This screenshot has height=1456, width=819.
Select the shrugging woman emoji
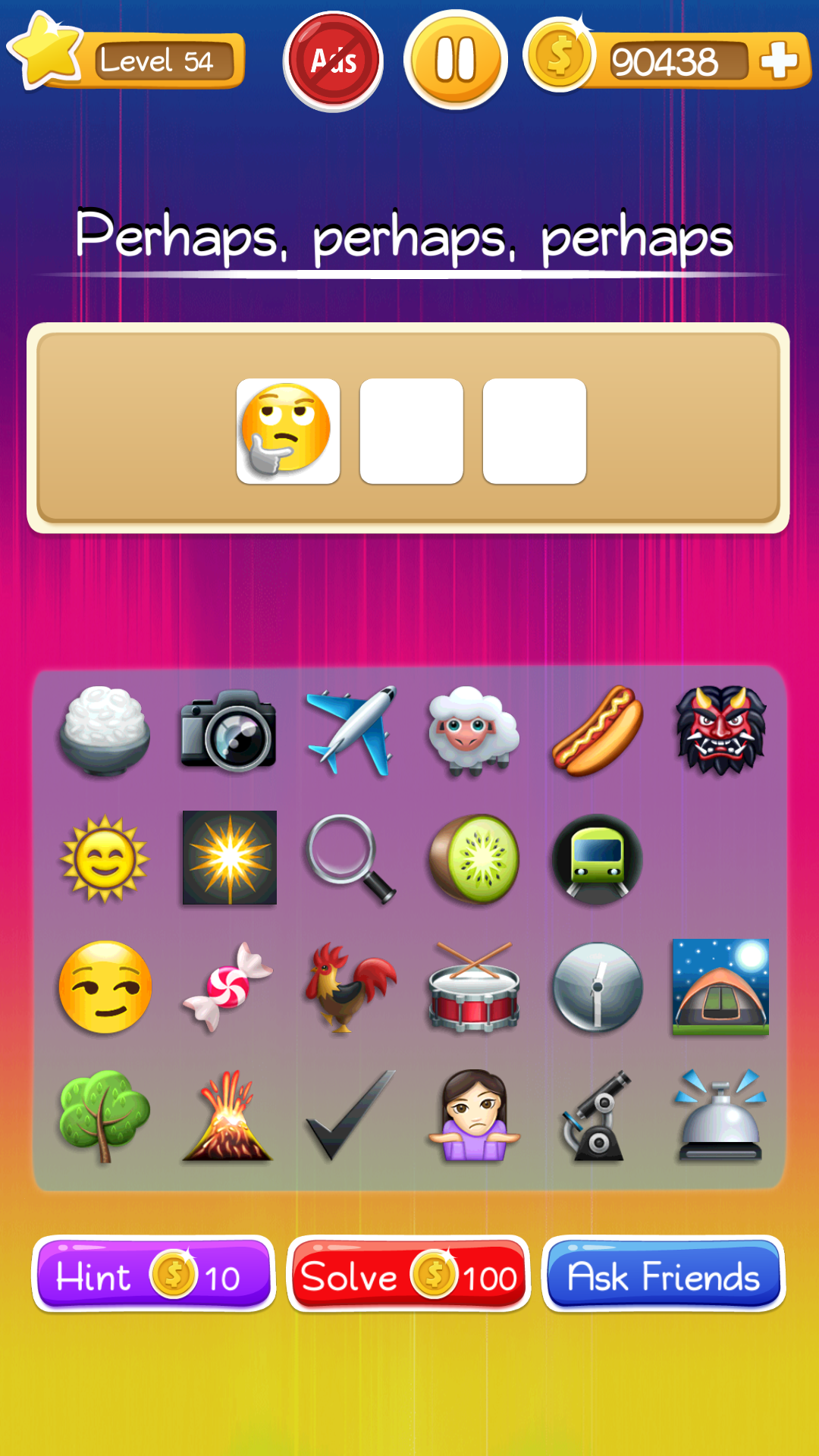(475, 1116)
